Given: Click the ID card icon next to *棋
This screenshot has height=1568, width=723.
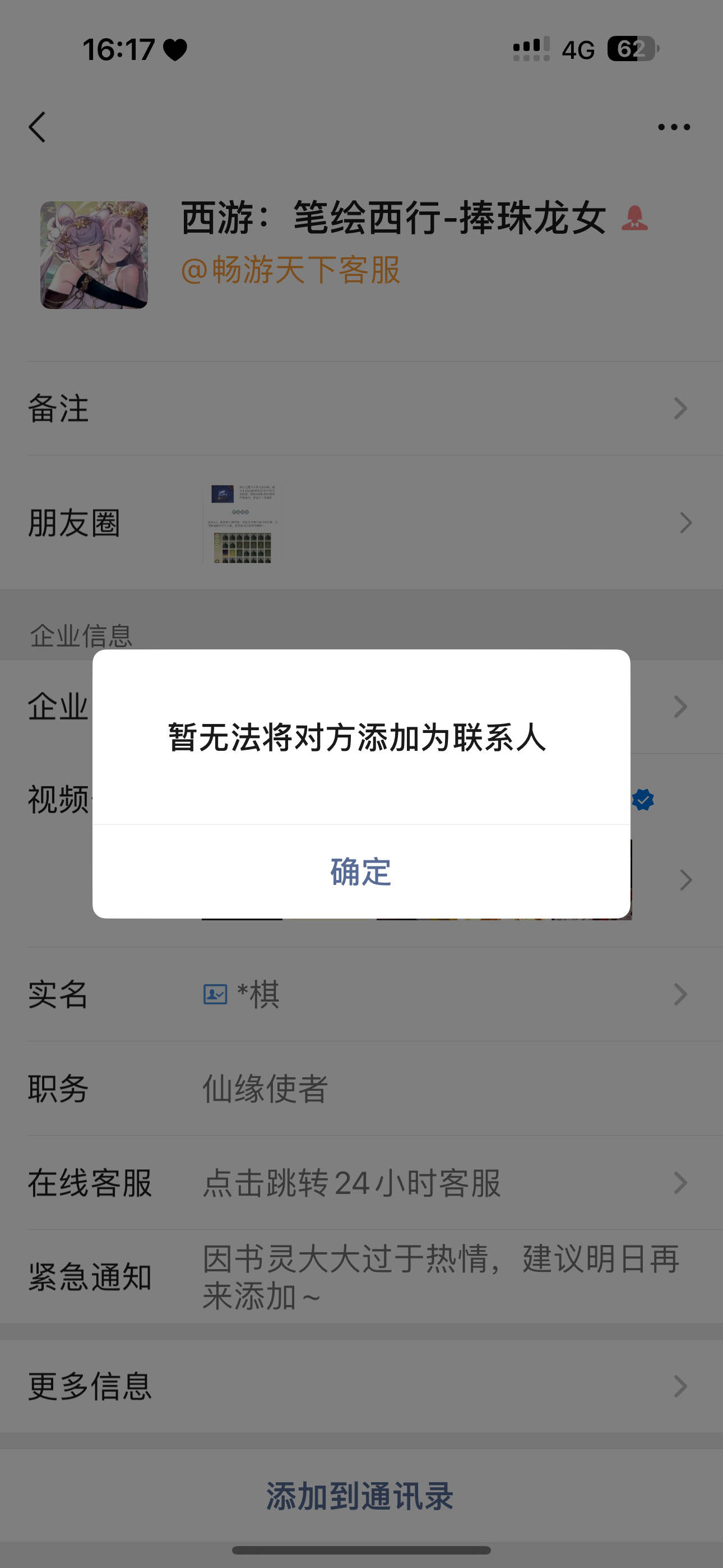Looking at the screenshot, I should [x=214, y=993].
